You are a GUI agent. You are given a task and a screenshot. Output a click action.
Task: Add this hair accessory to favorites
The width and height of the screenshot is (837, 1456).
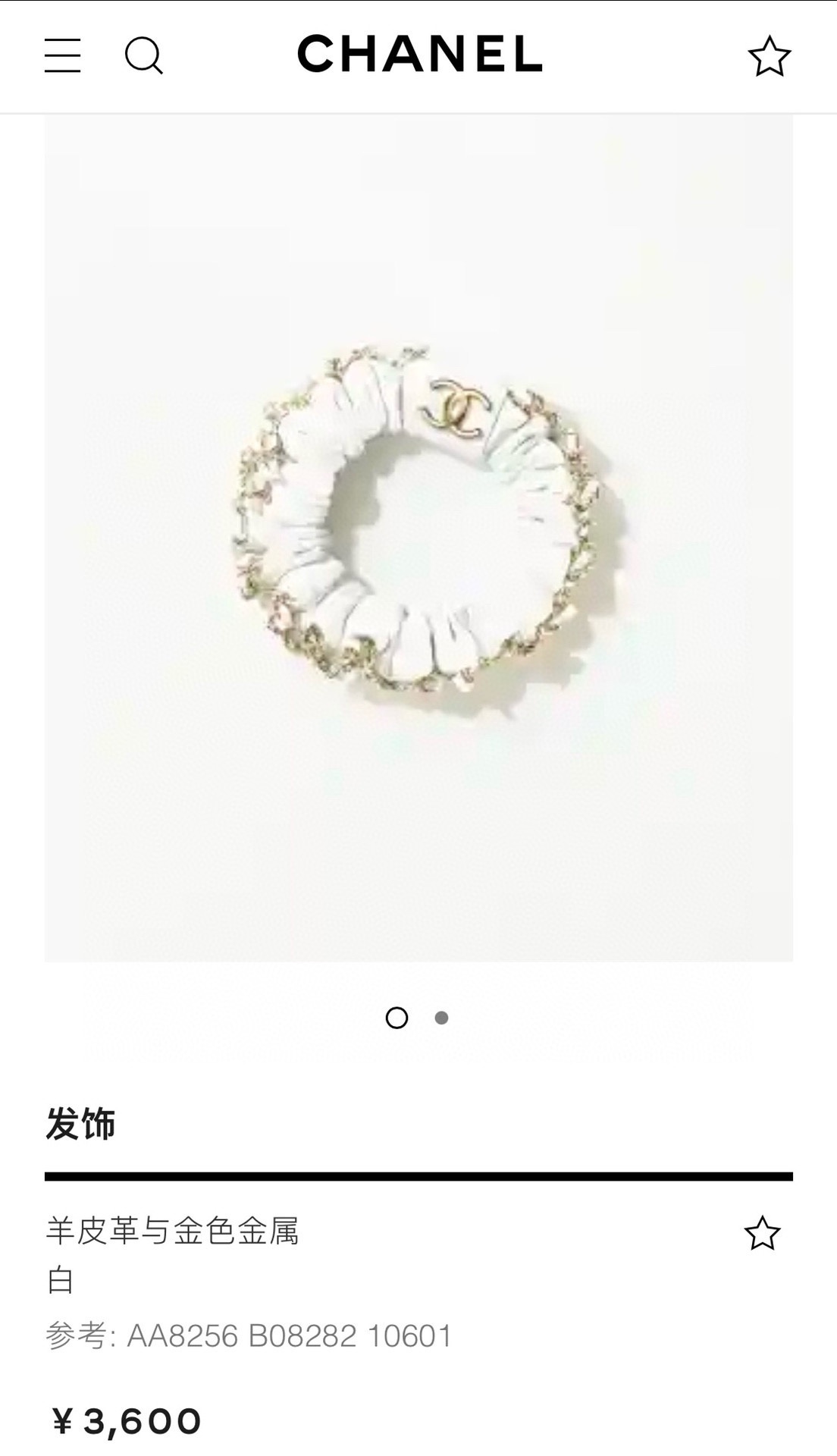(762, 1233)
